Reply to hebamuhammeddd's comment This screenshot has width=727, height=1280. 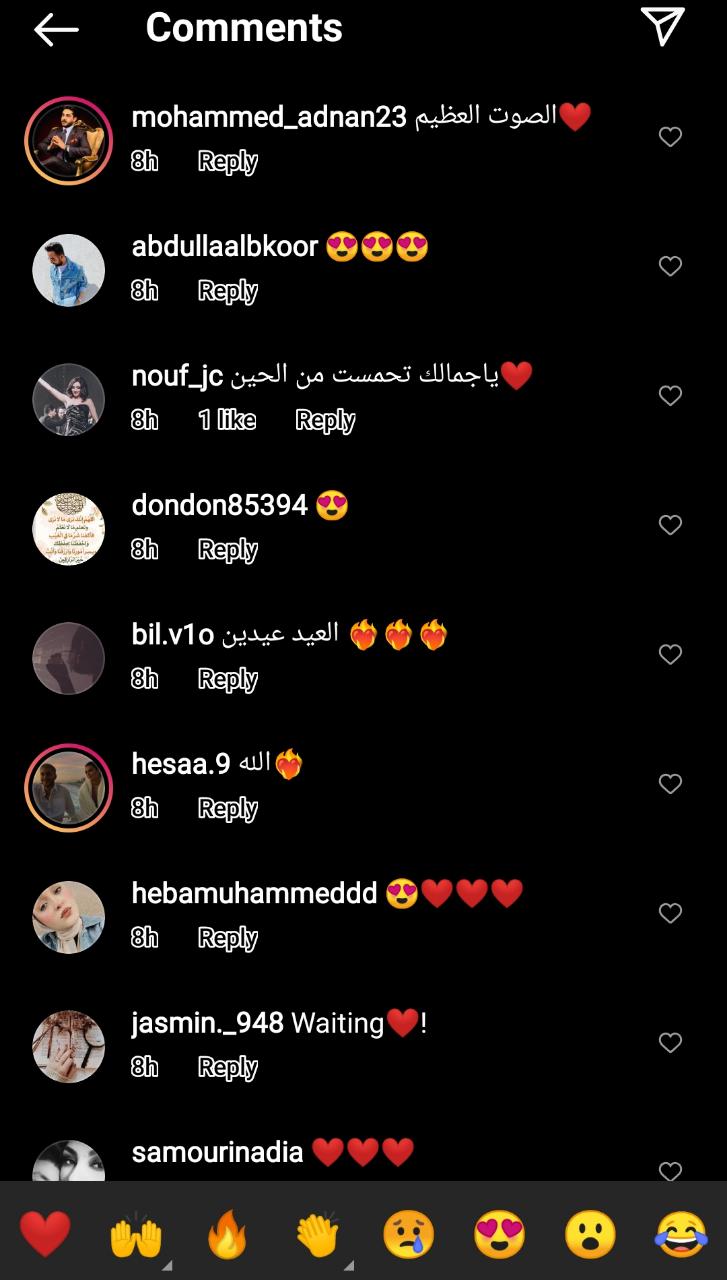coord(227,938)
